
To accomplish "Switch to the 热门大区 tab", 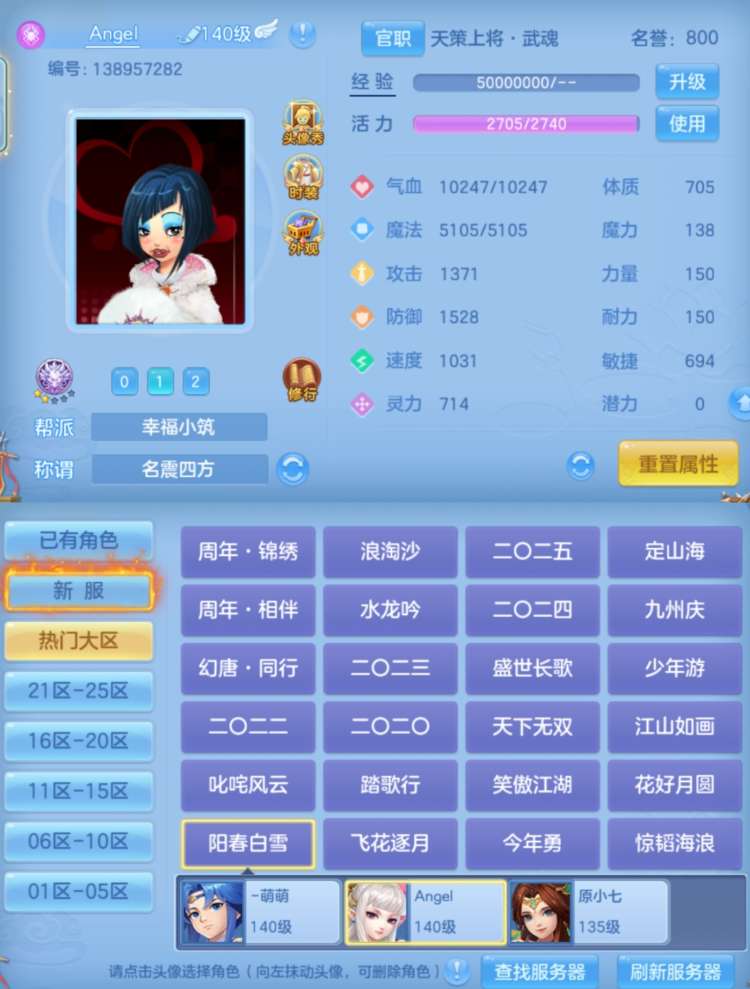I will [78, 640].
